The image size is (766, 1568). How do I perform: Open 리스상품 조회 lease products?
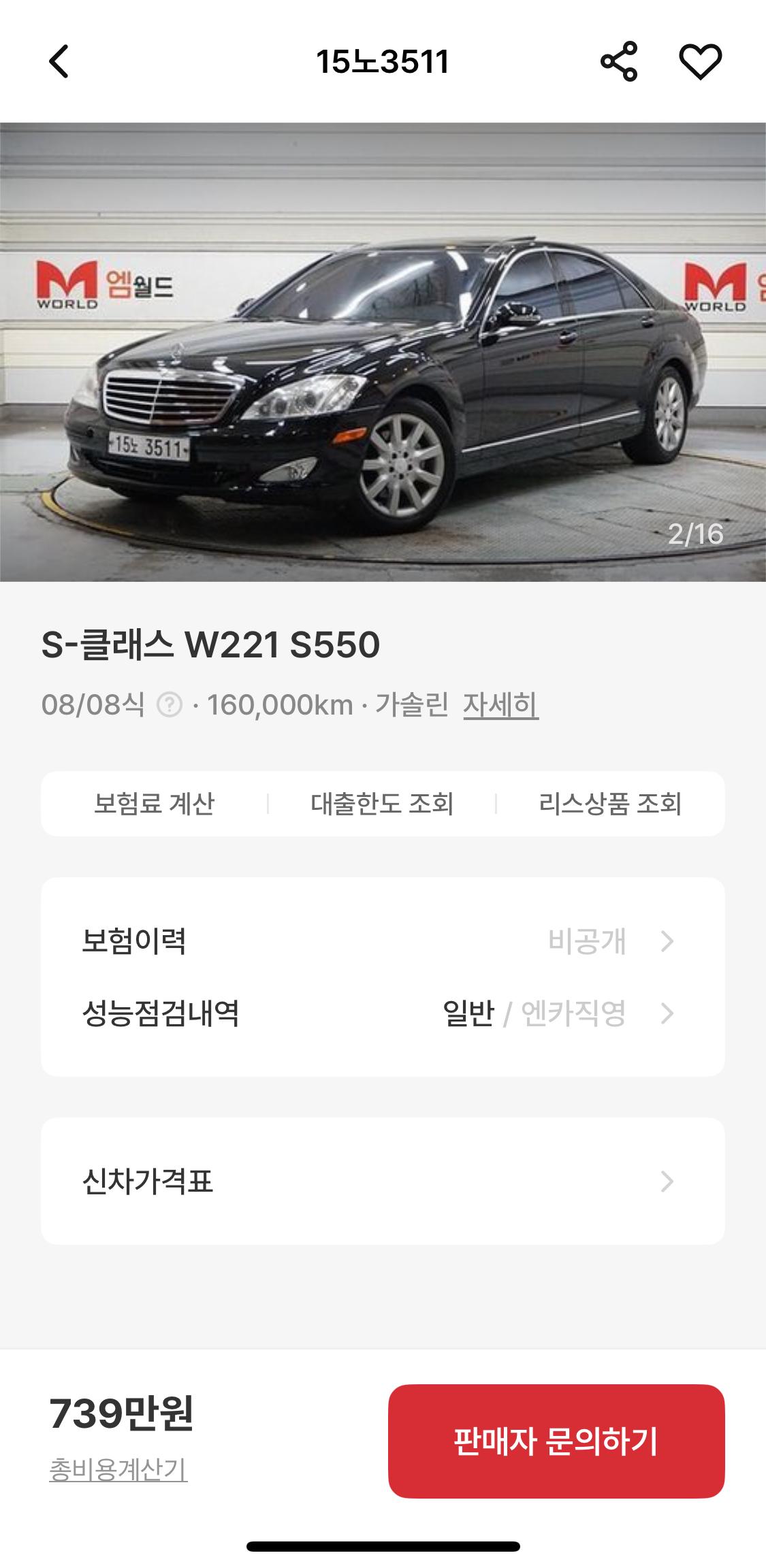pos(610,804)
